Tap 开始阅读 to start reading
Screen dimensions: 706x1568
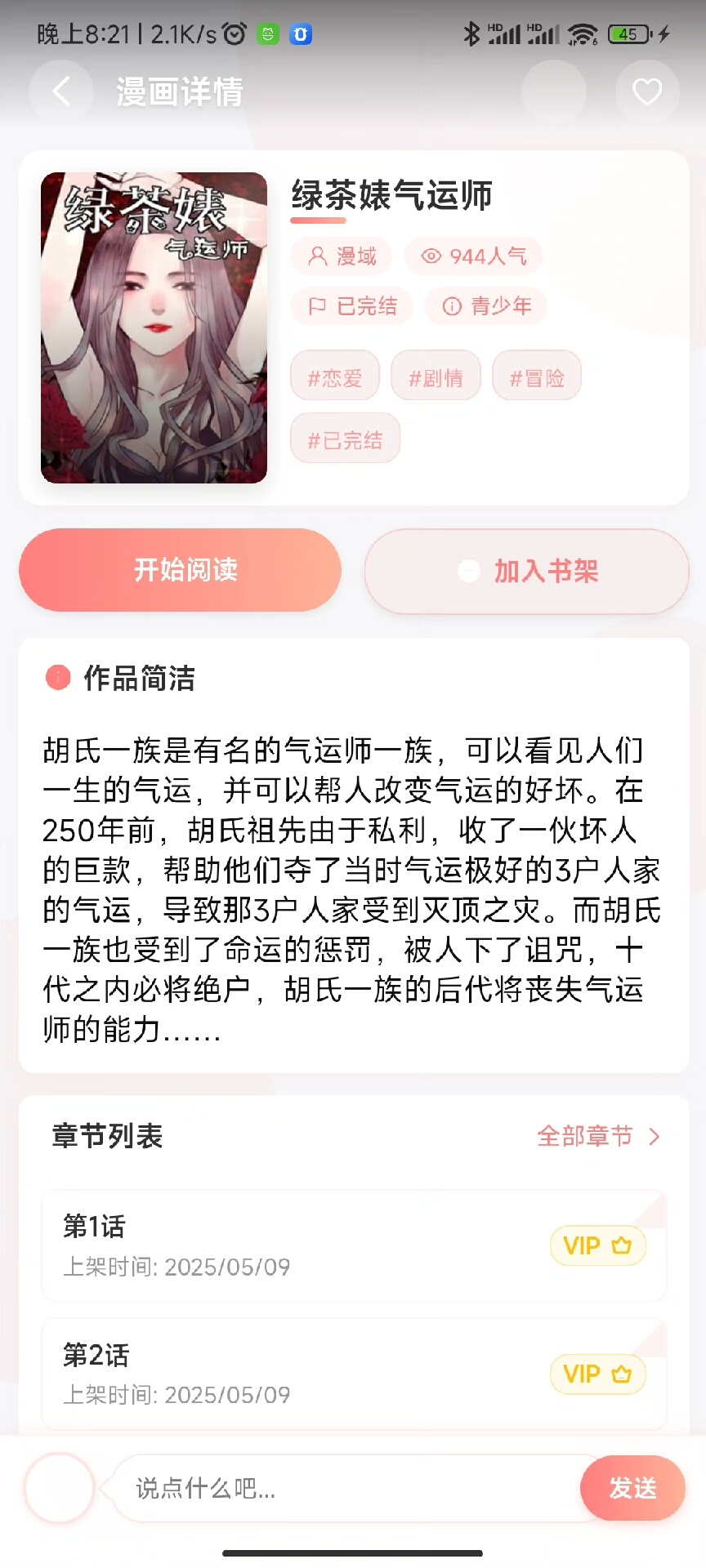180,569
